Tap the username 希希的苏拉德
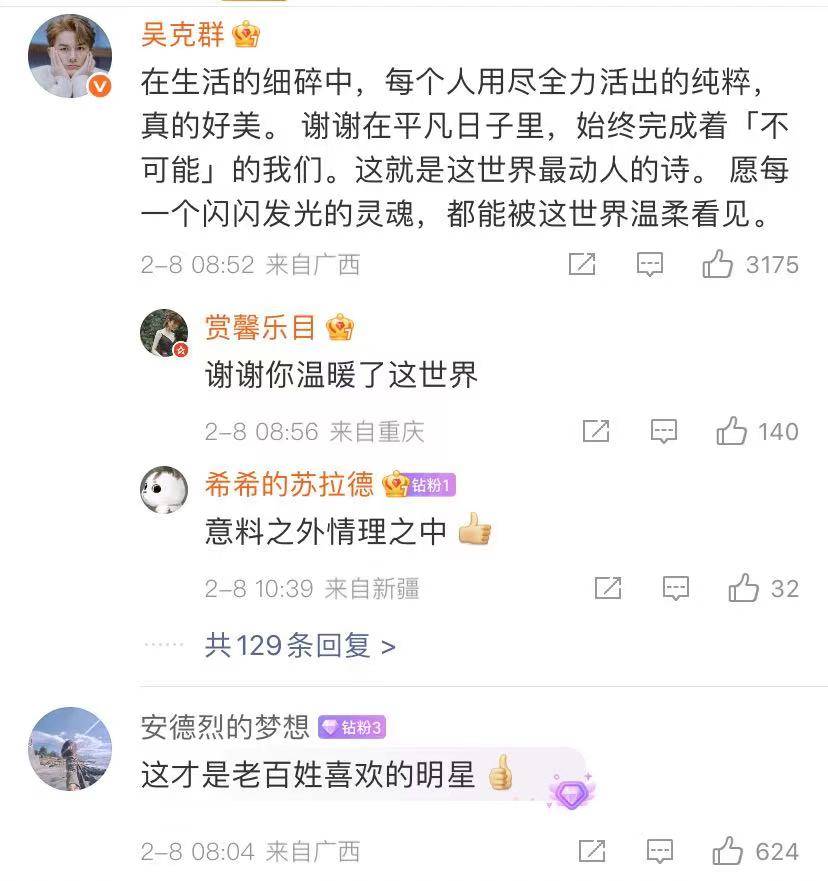 (x=289, y=485)
